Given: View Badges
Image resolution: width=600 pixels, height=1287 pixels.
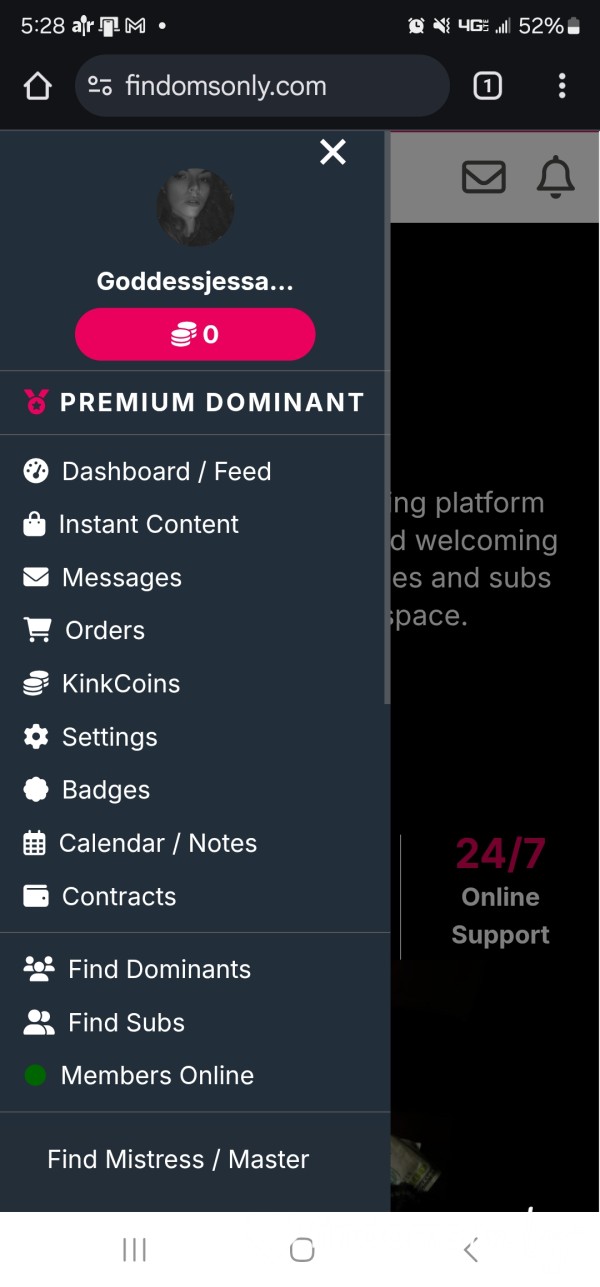Looking at the screenshot, I should coord(86,790).
